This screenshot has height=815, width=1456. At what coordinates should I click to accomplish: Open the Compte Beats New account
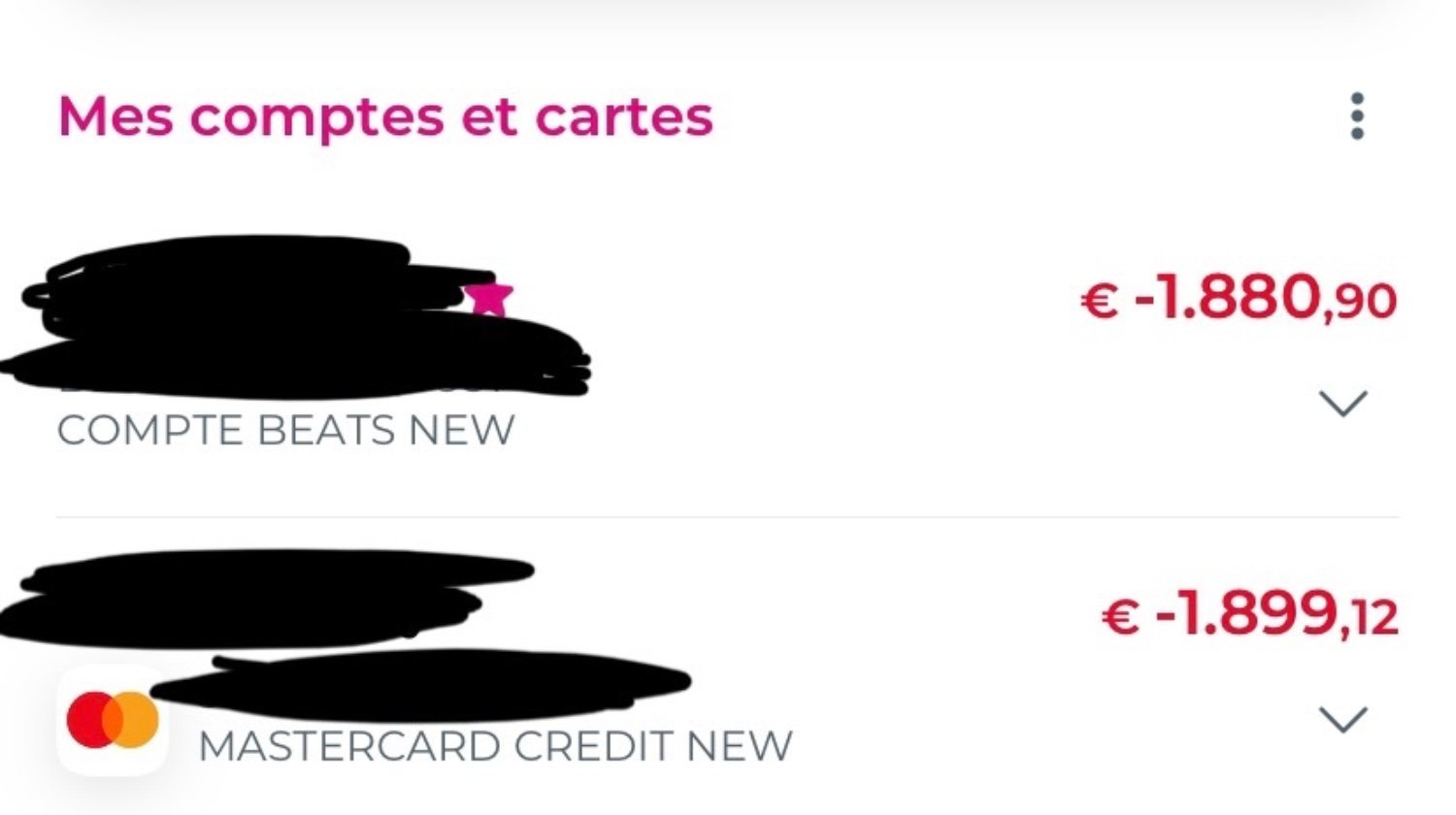(x=285, y=430)
